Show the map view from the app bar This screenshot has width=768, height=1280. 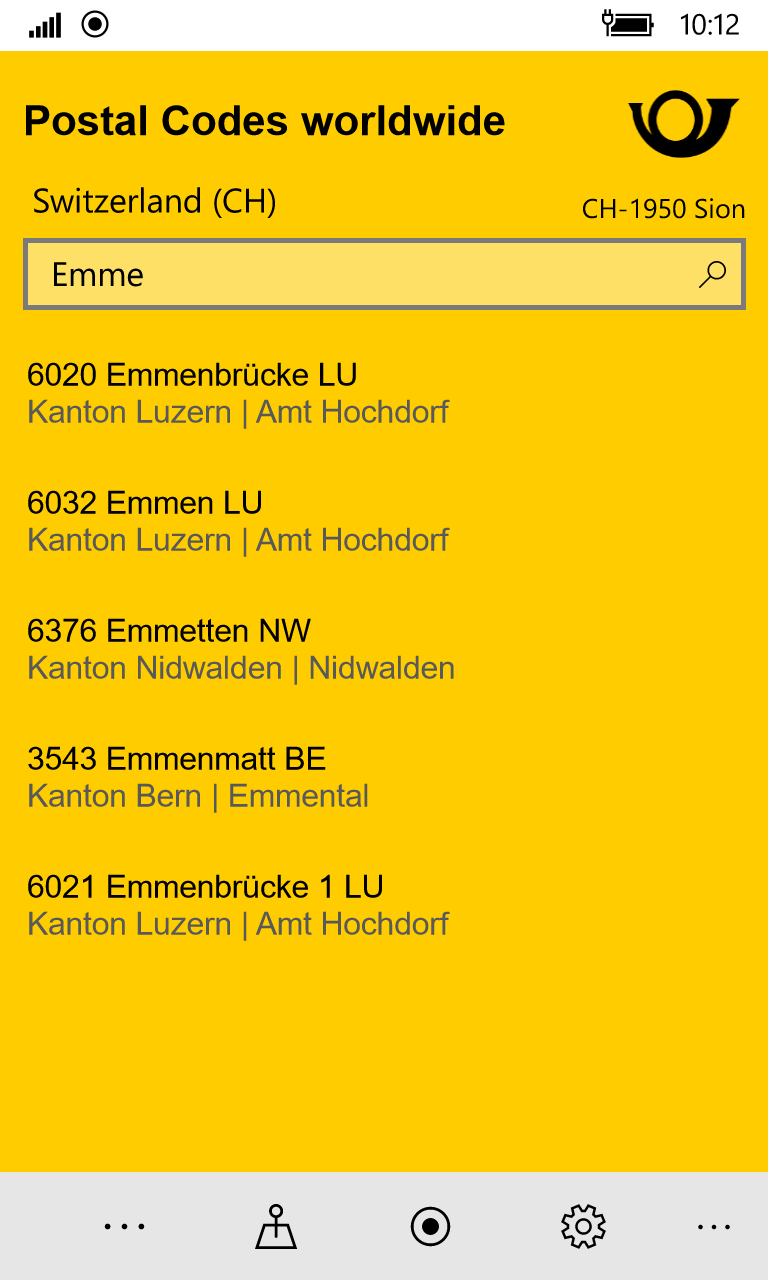point(276,1226)
